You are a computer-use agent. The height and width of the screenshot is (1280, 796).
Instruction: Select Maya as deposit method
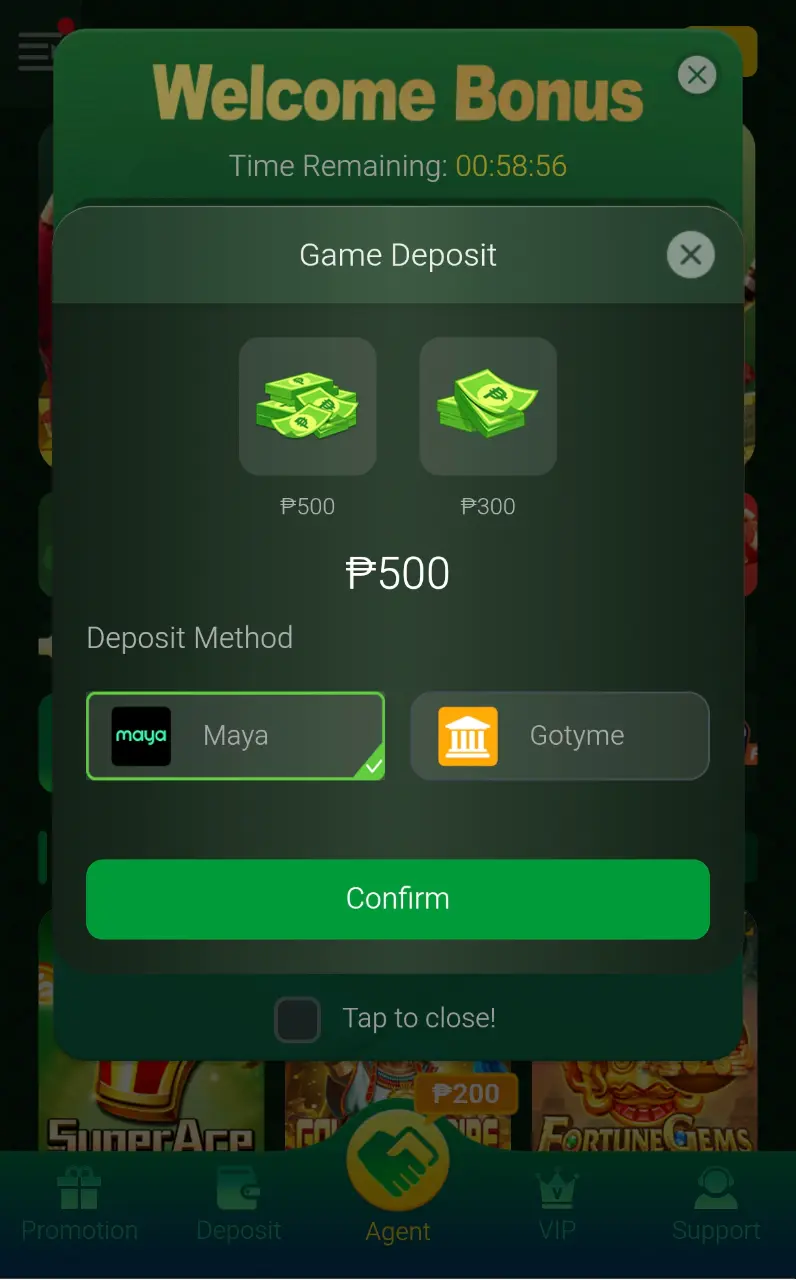(236, 736)
